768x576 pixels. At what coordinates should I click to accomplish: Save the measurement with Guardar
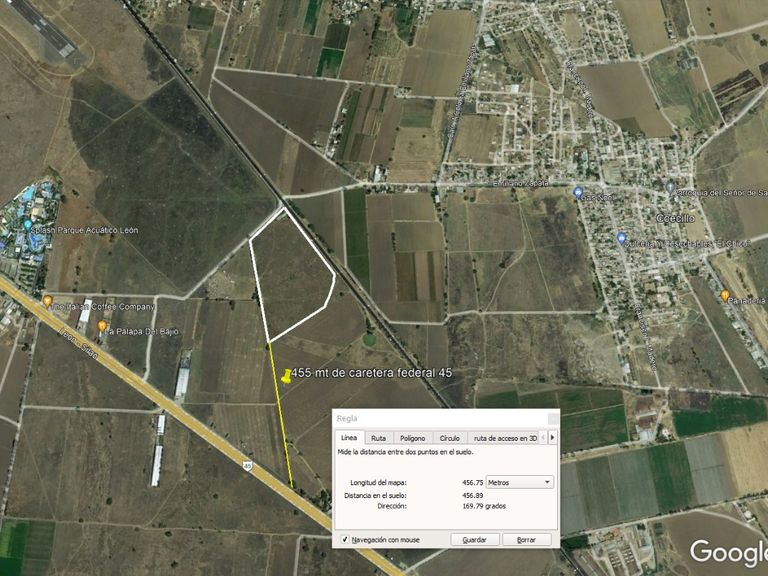[475, 540]
